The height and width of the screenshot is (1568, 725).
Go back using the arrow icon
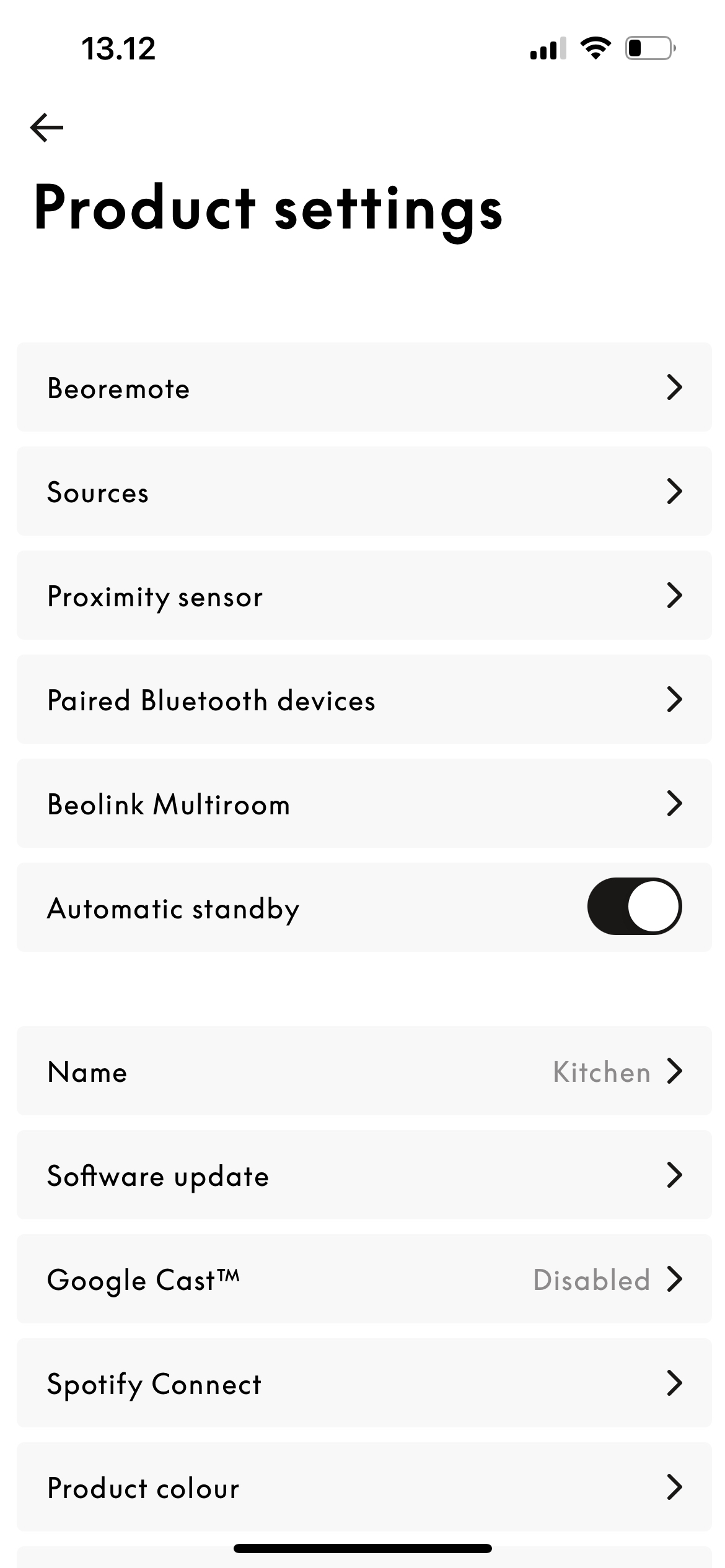tap(47, 128)
